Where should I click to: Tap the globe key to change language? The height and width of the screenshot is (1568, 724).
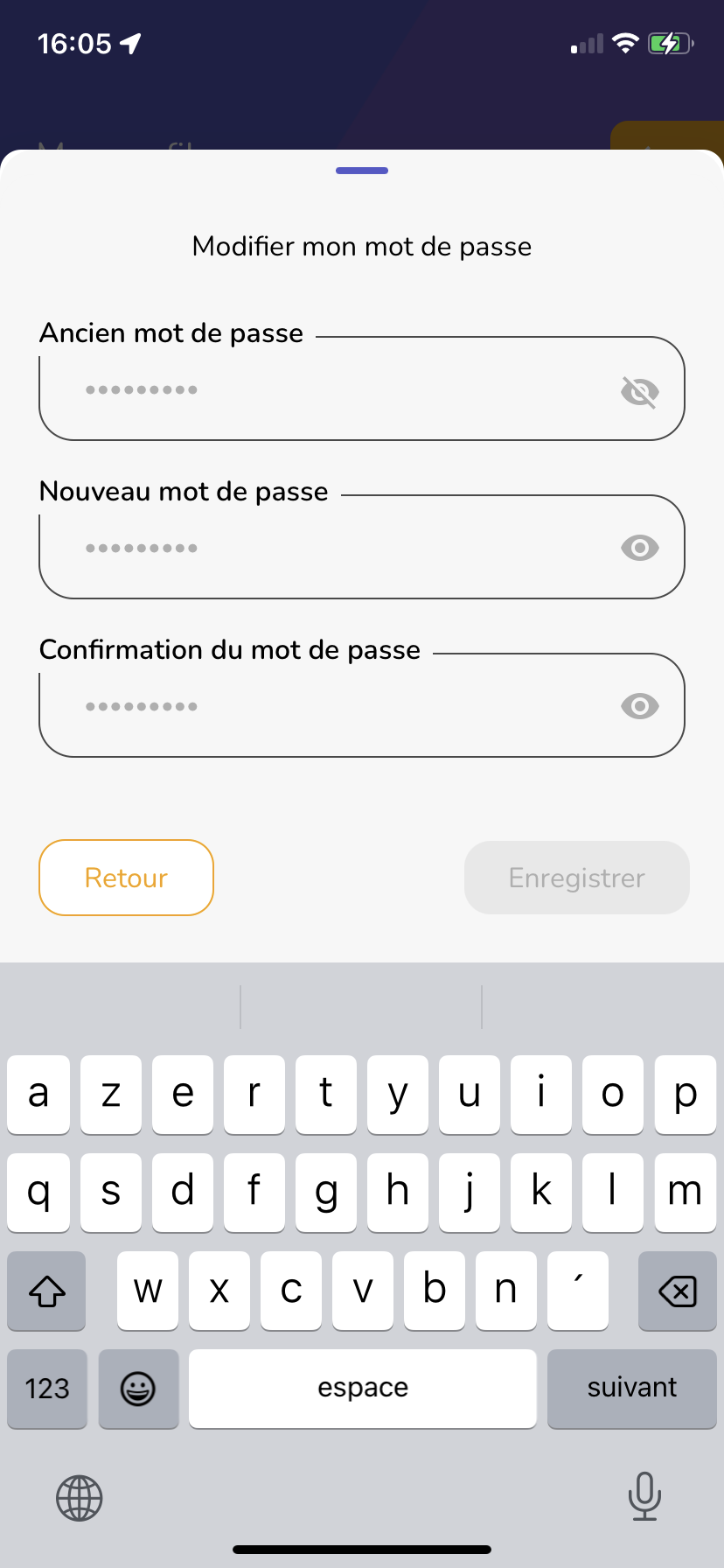[80, 1498]
